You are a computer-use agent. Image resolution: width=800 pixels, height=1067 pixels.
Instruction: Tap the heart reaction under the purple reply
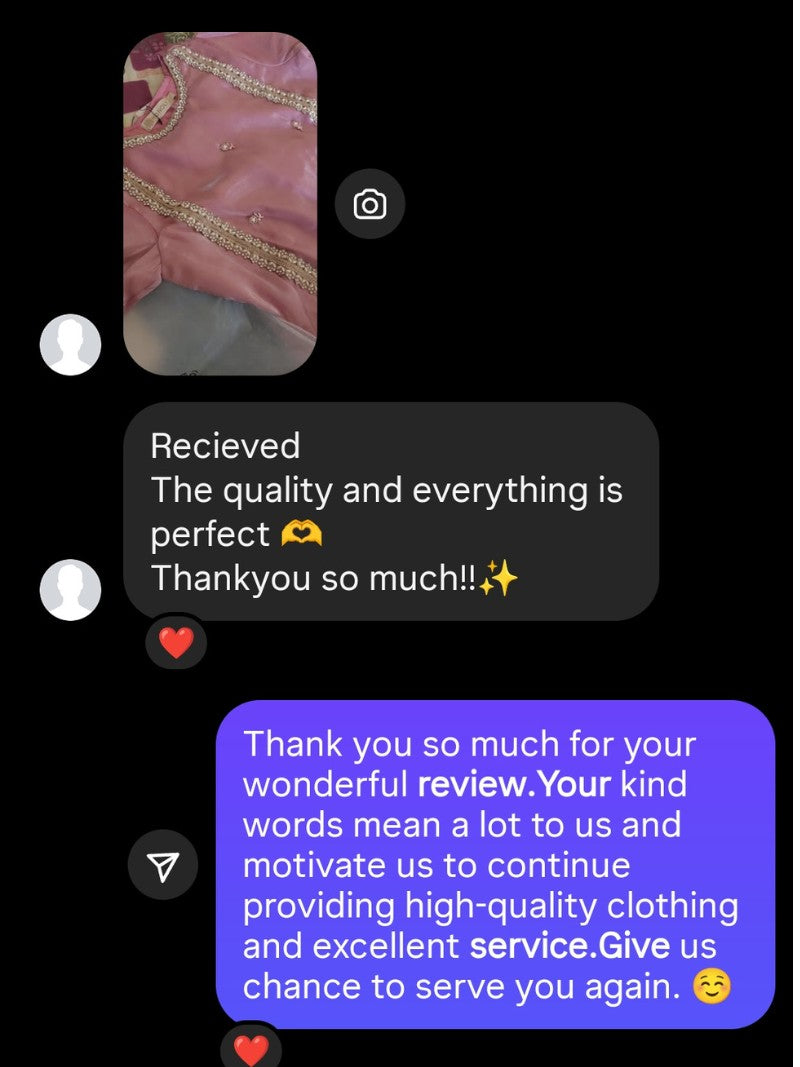coord(250,1048)
